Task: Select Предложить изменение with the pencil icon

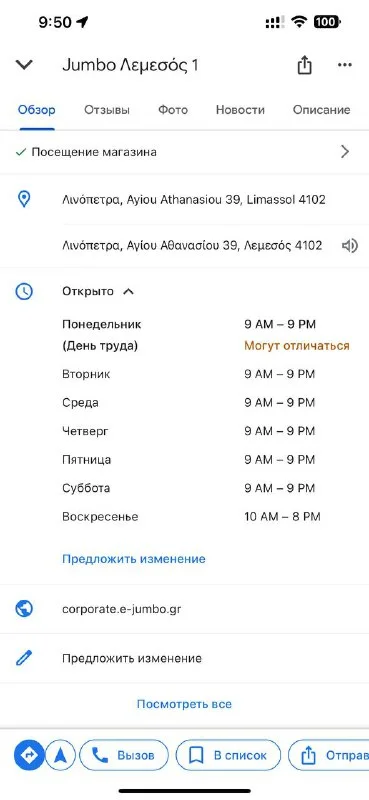Action: [x=184, y=658]
